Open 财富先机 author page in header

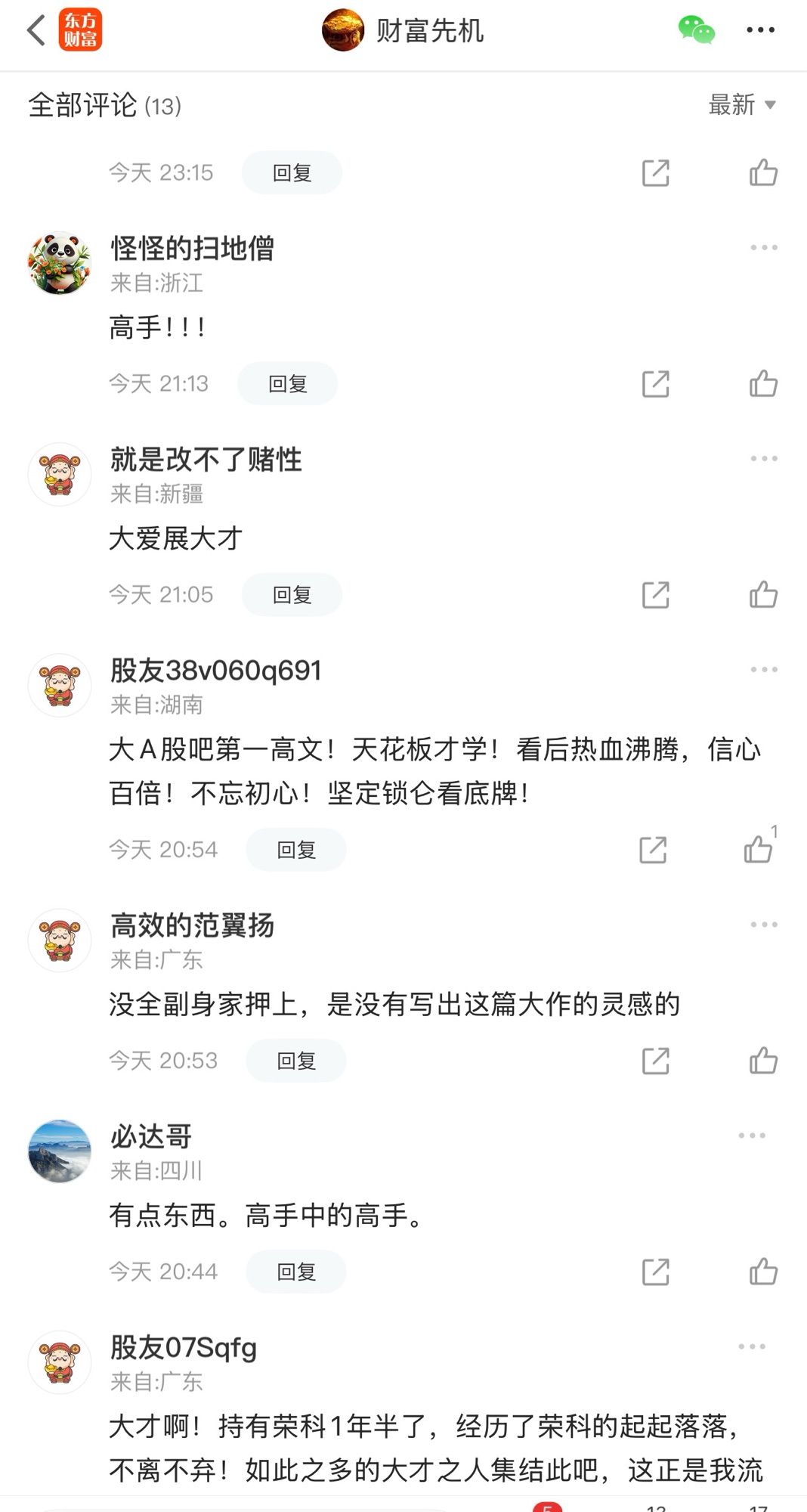(403, 30)
